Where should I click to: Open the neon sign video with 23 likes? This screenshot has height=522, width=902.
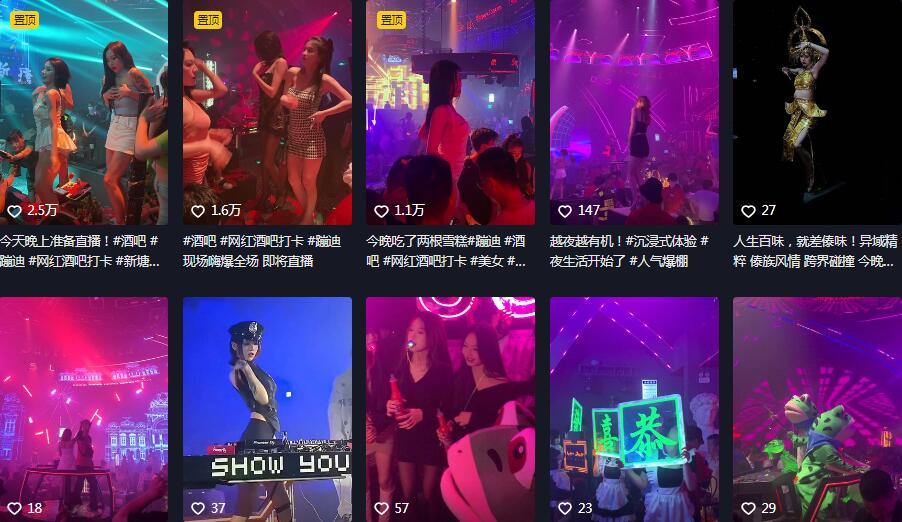coord(634,408)
